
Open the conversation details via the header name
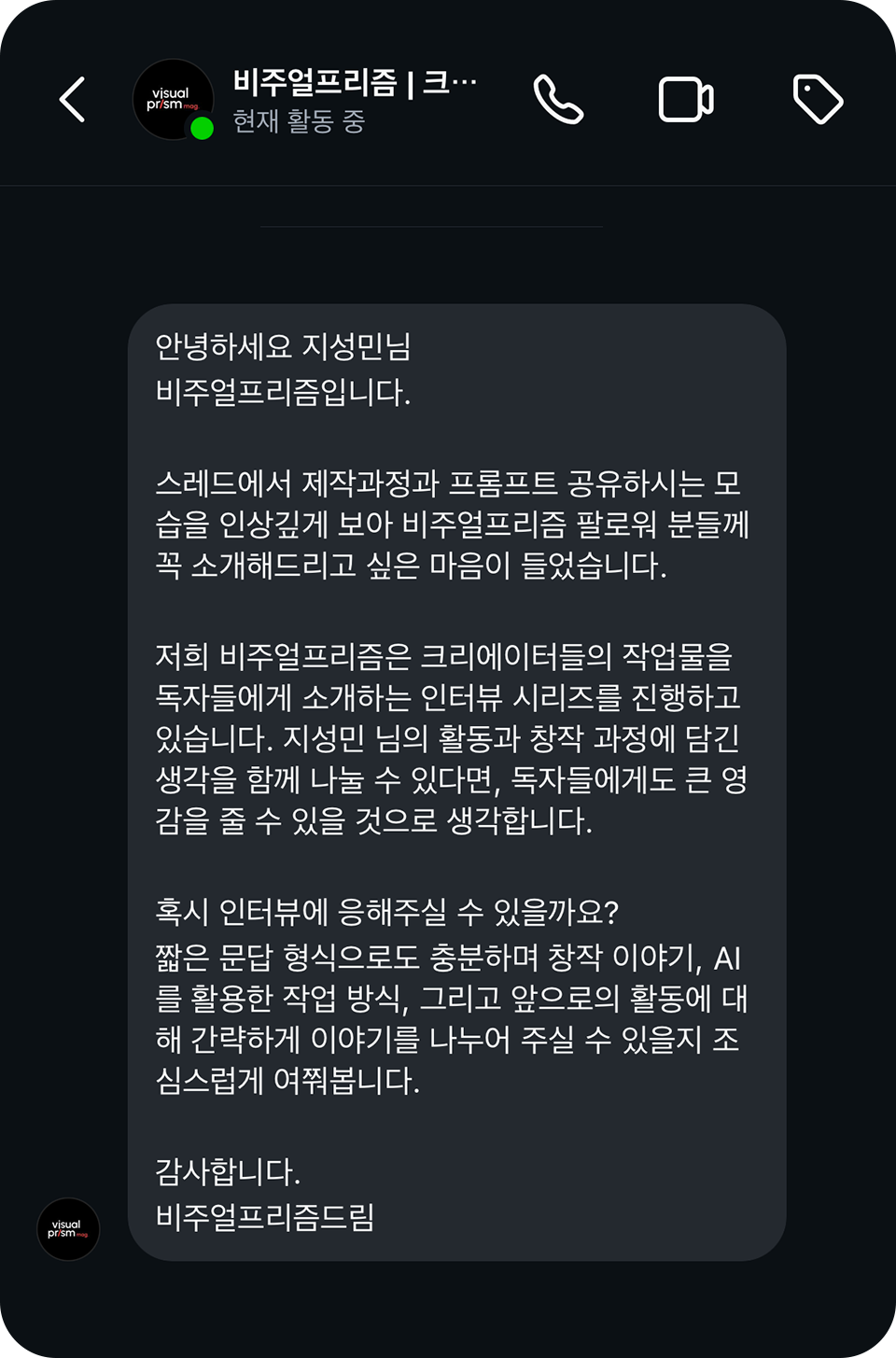(353, 82)
